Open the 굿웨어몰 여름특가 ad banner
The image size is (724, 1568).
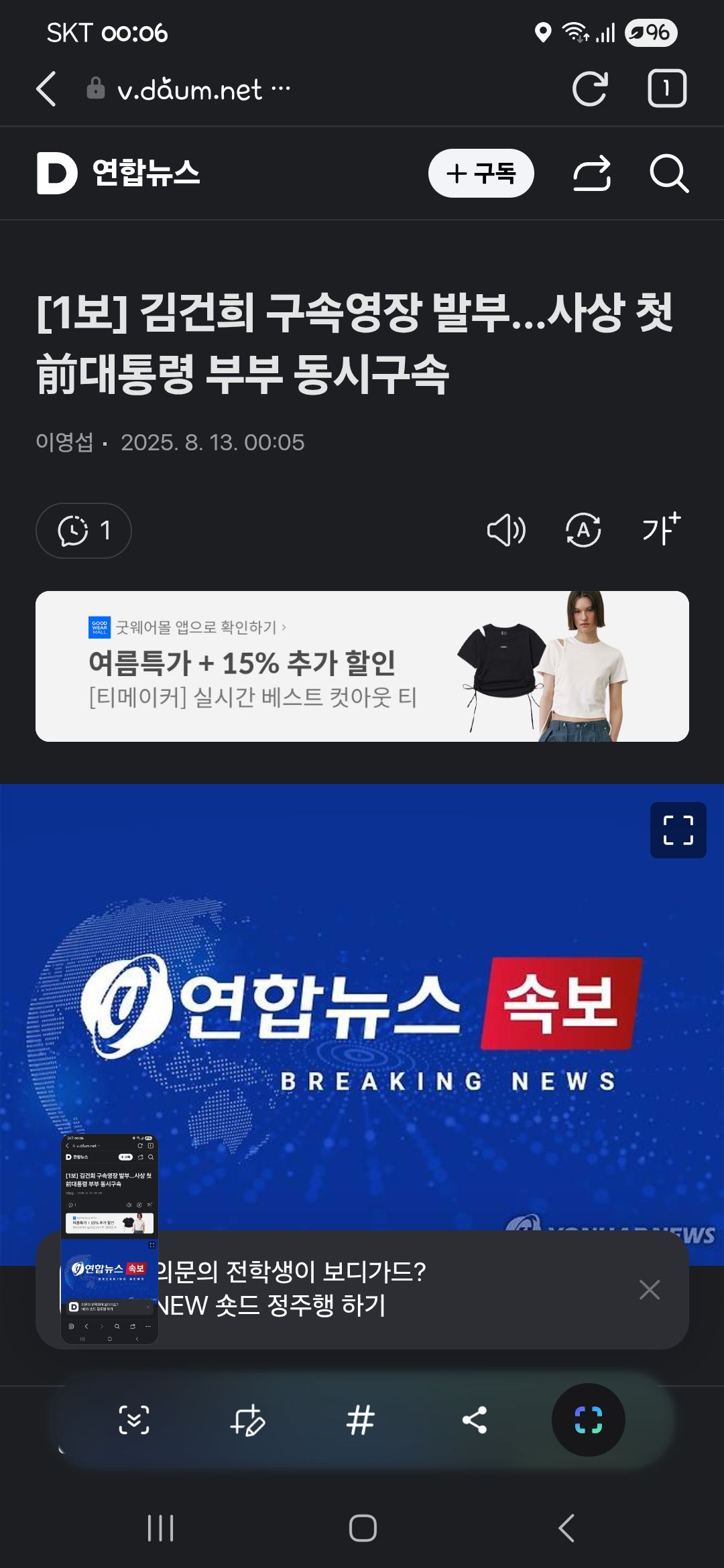coord(362,666)
